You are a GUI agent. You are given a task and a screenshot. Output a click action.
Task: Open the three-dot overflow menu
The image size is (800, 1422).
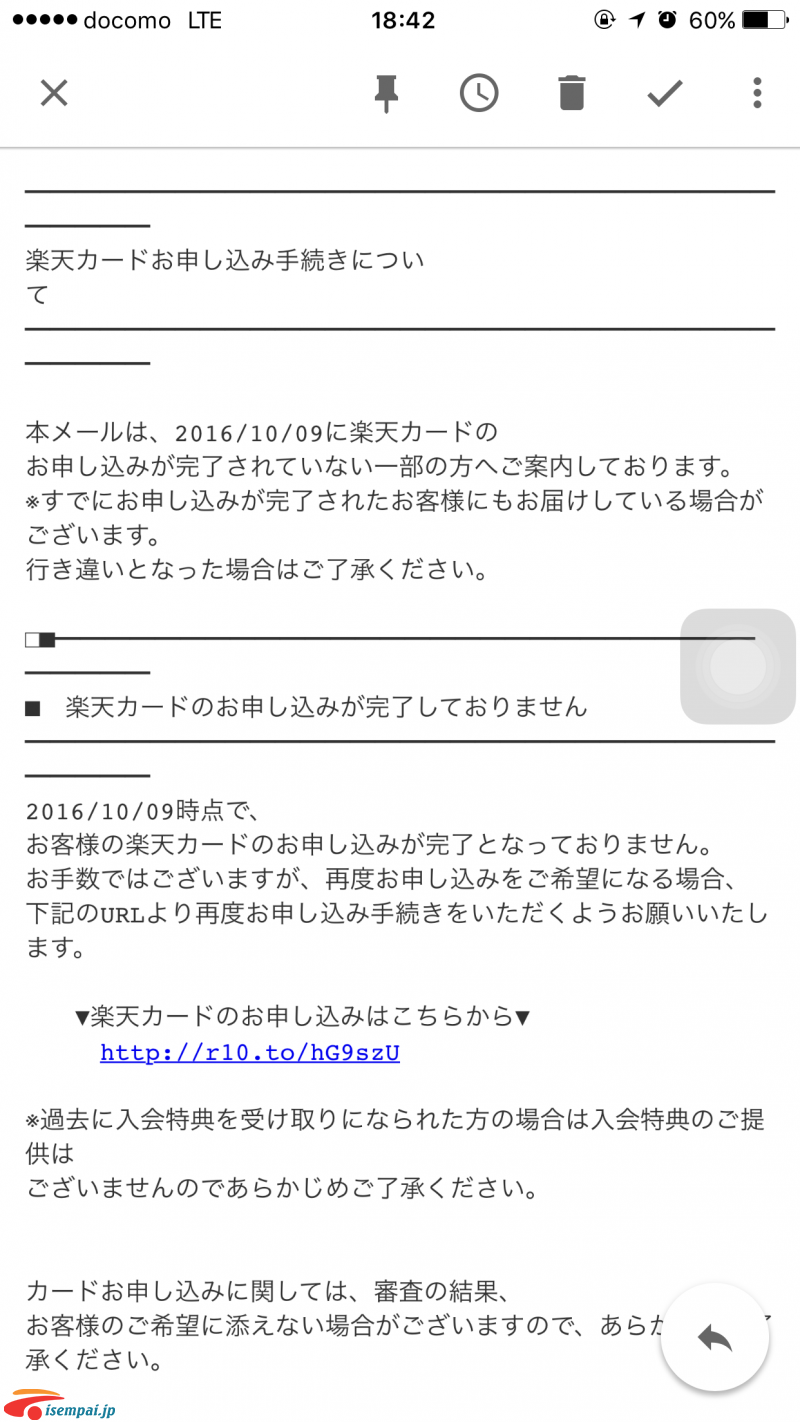[x=757, y=93]
